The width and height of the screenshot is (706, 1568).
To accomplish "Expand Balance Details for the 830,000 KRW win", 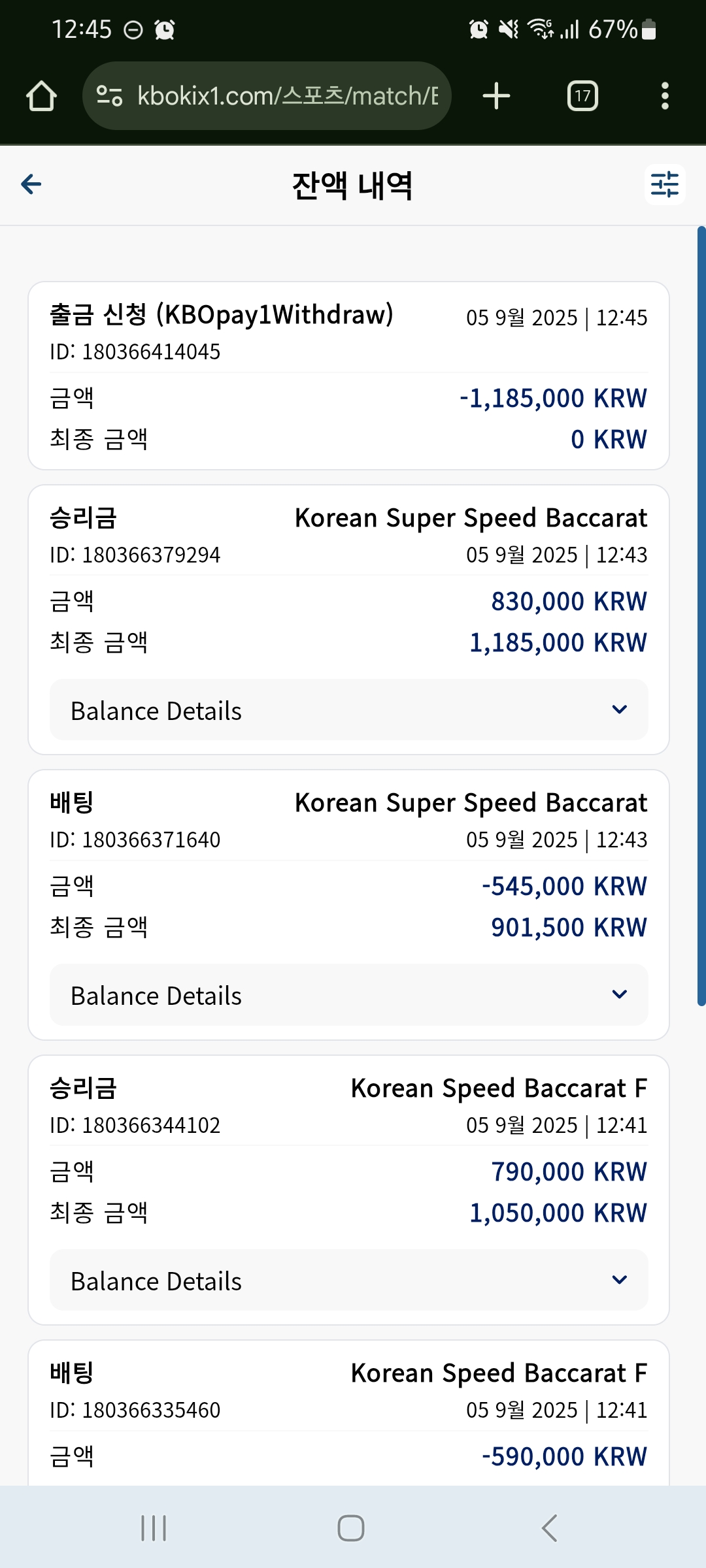I will pyautogui.click(x=349, y=710).
